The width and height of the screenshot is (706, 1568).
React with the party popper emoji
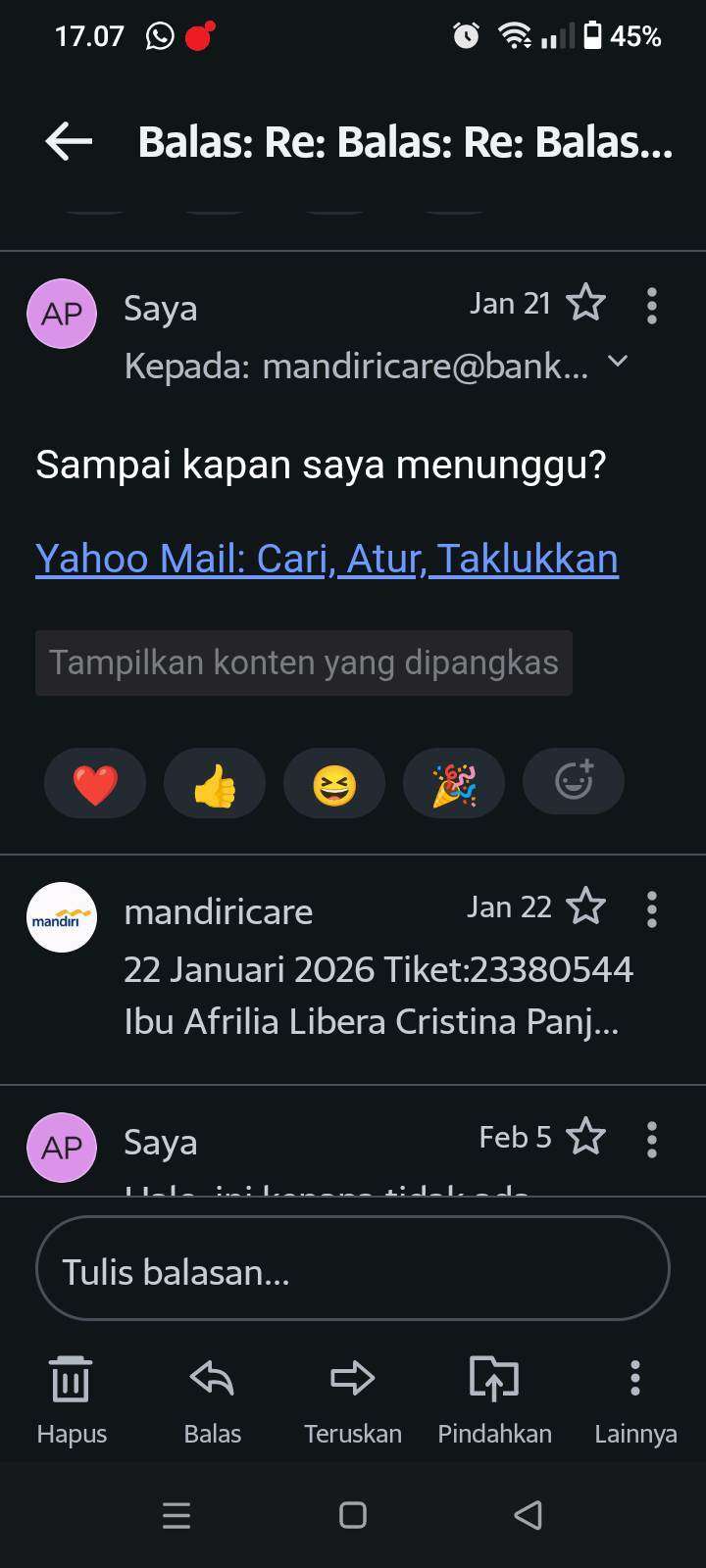[454, 783]
